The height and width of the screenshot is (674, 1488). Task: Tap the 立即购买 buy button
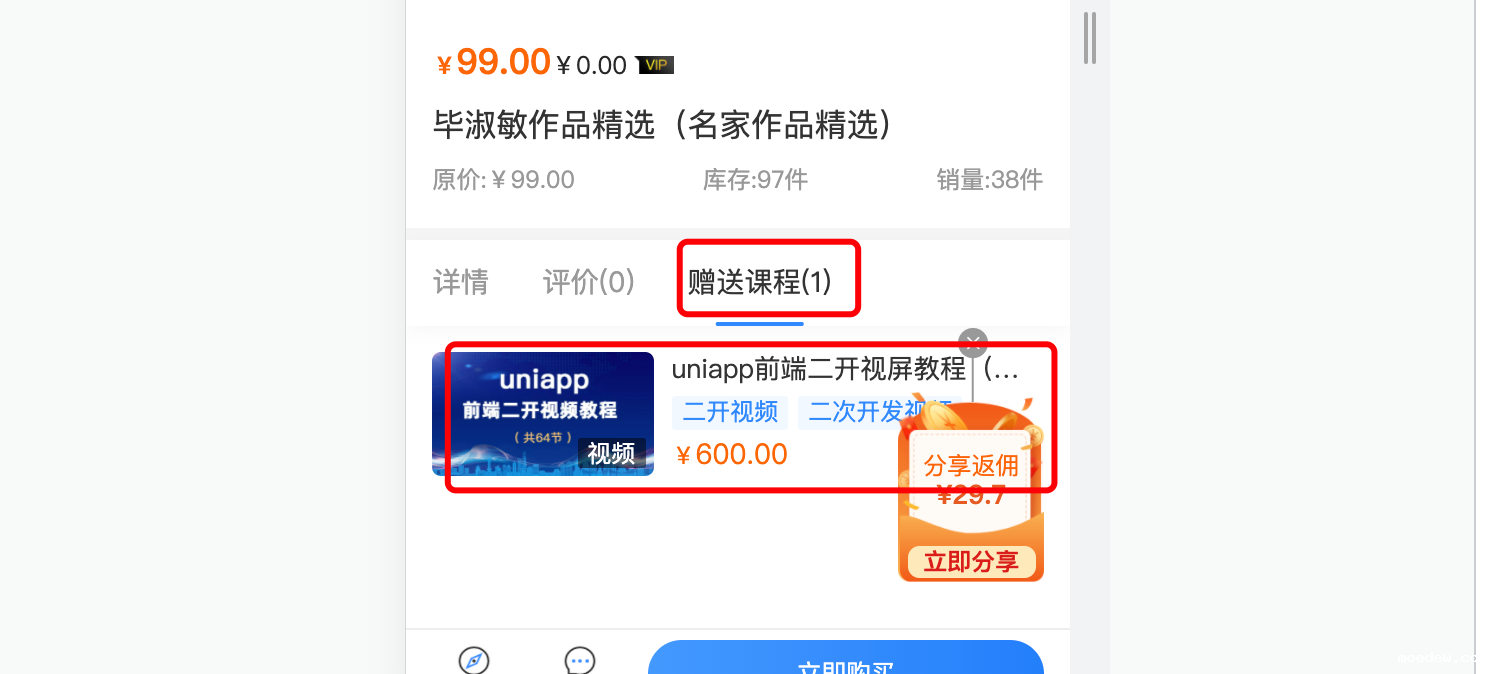846,662
